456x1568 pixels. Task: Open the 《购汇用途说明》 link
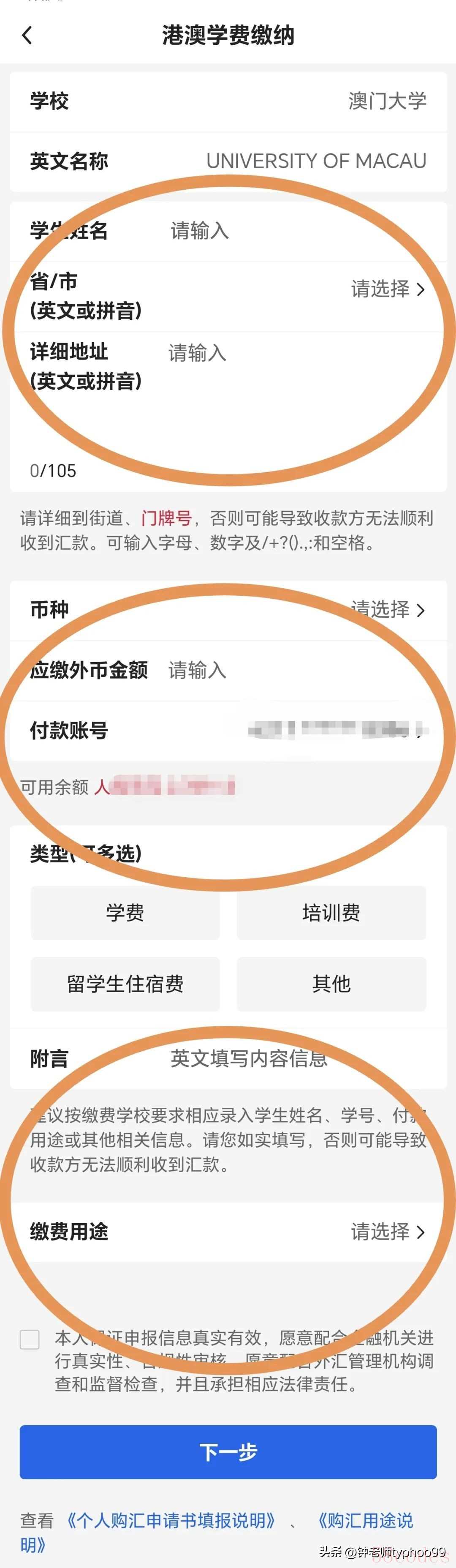tap(365, 1521)
